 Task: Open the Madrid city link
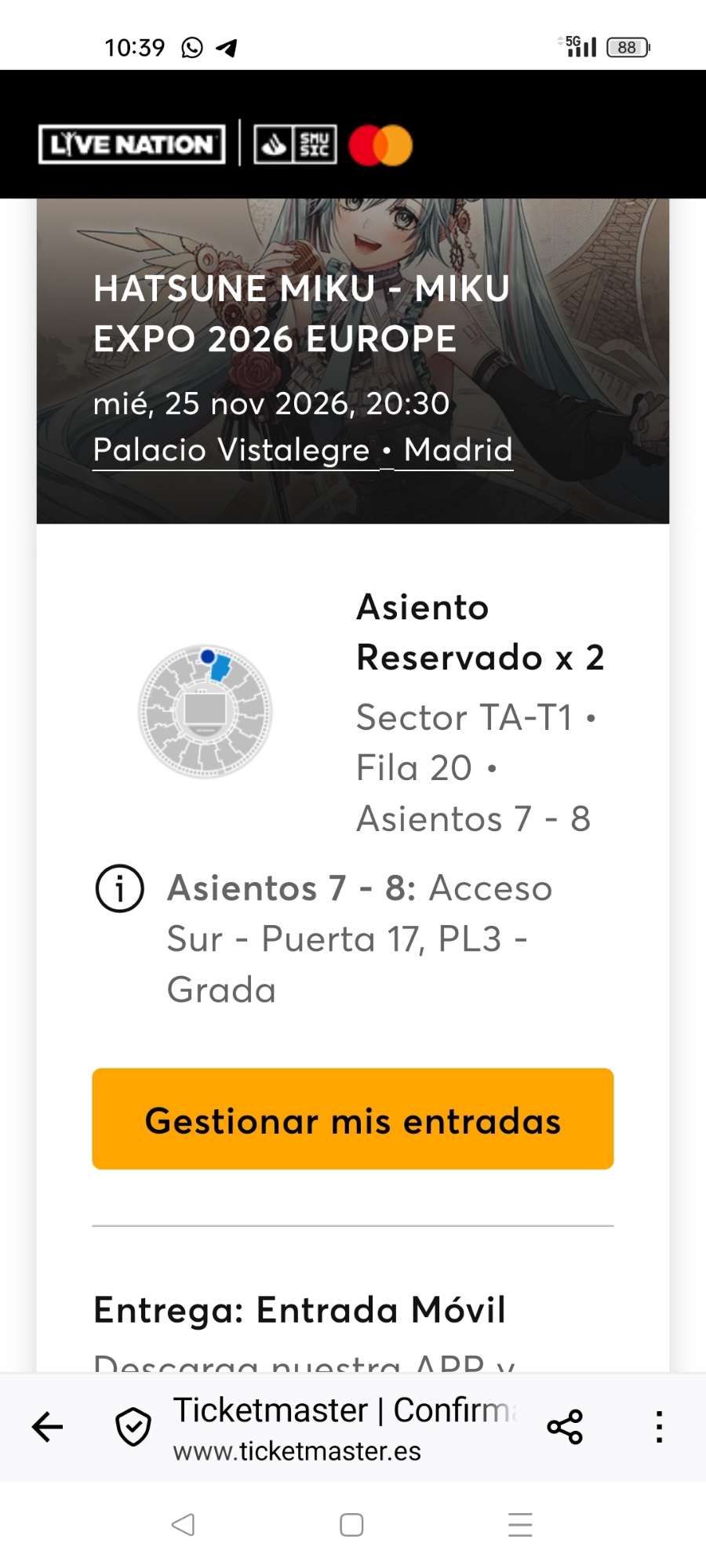click(x=457, y=450)
